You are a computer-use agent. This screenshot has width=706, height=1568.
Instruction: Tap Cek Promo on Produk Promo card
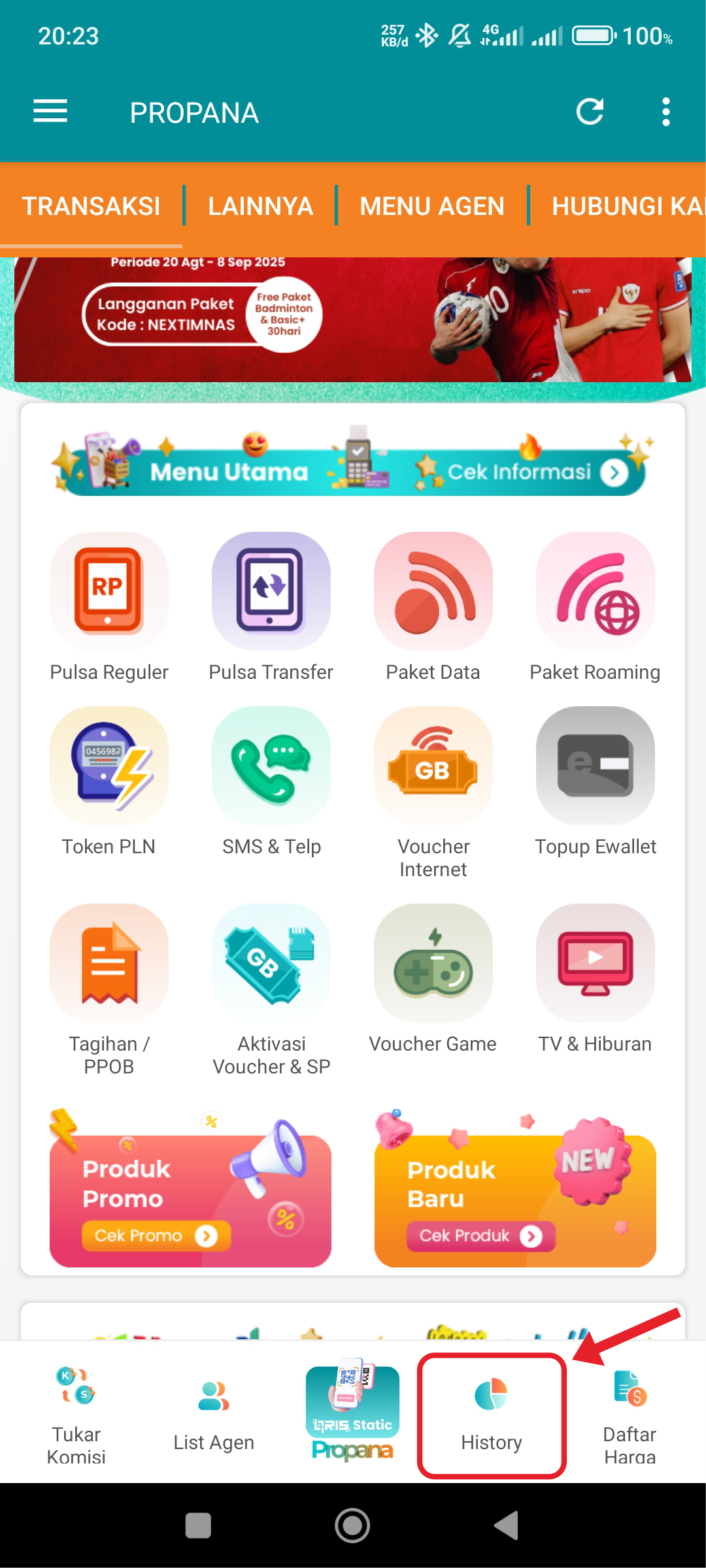156,1235
